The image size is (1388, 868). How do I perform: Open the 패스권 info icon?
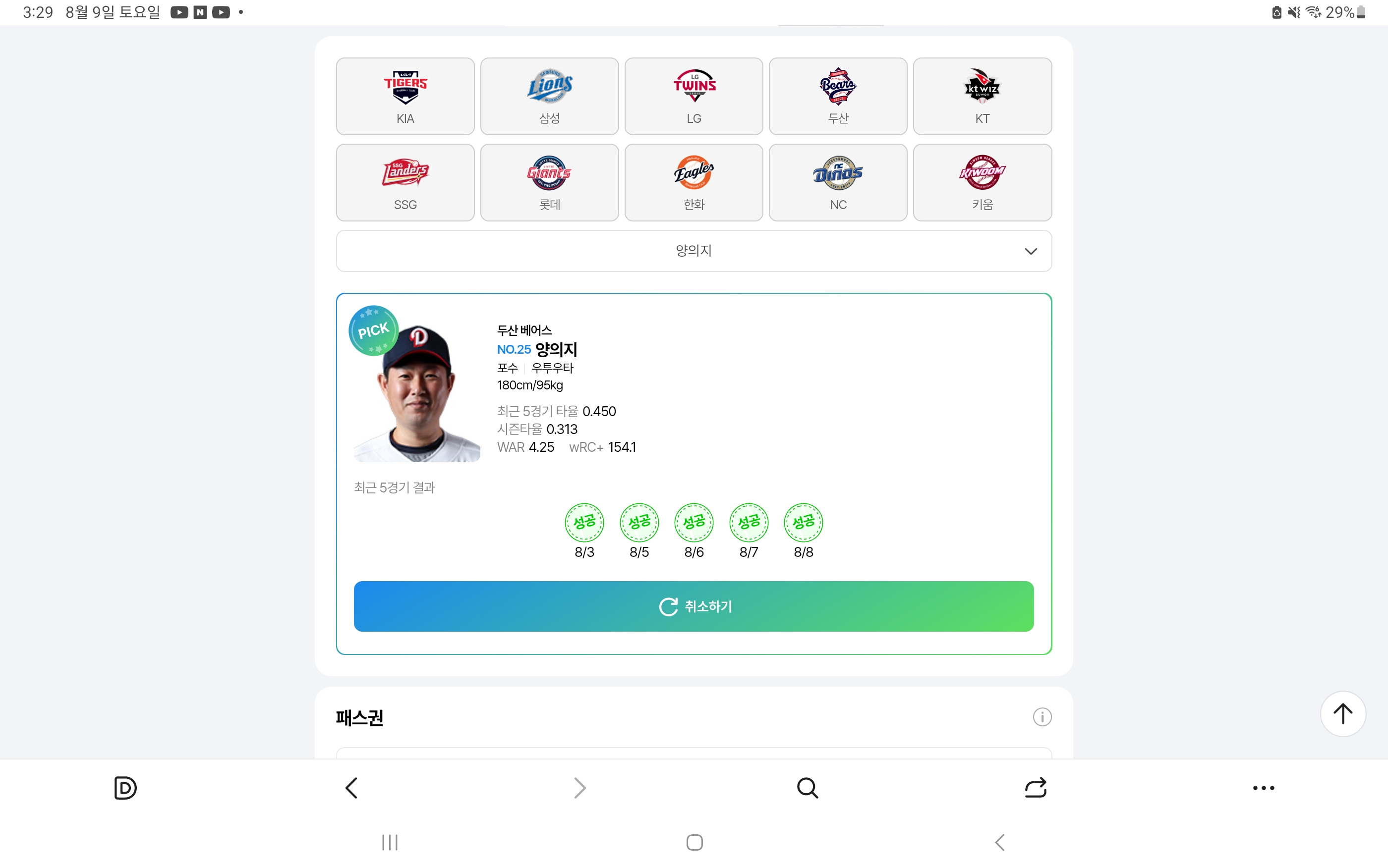tap(1041, 717)
